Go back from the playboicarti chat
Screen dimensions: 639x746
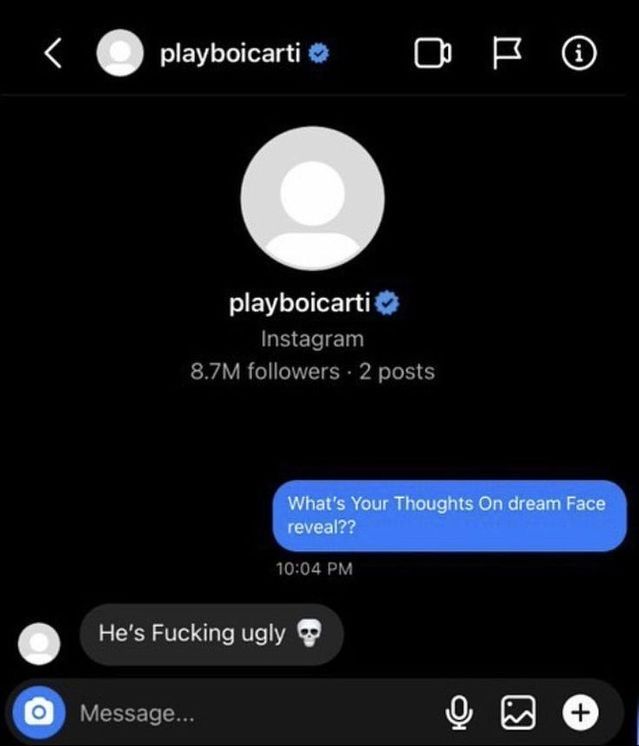click(x=54, y=55)
